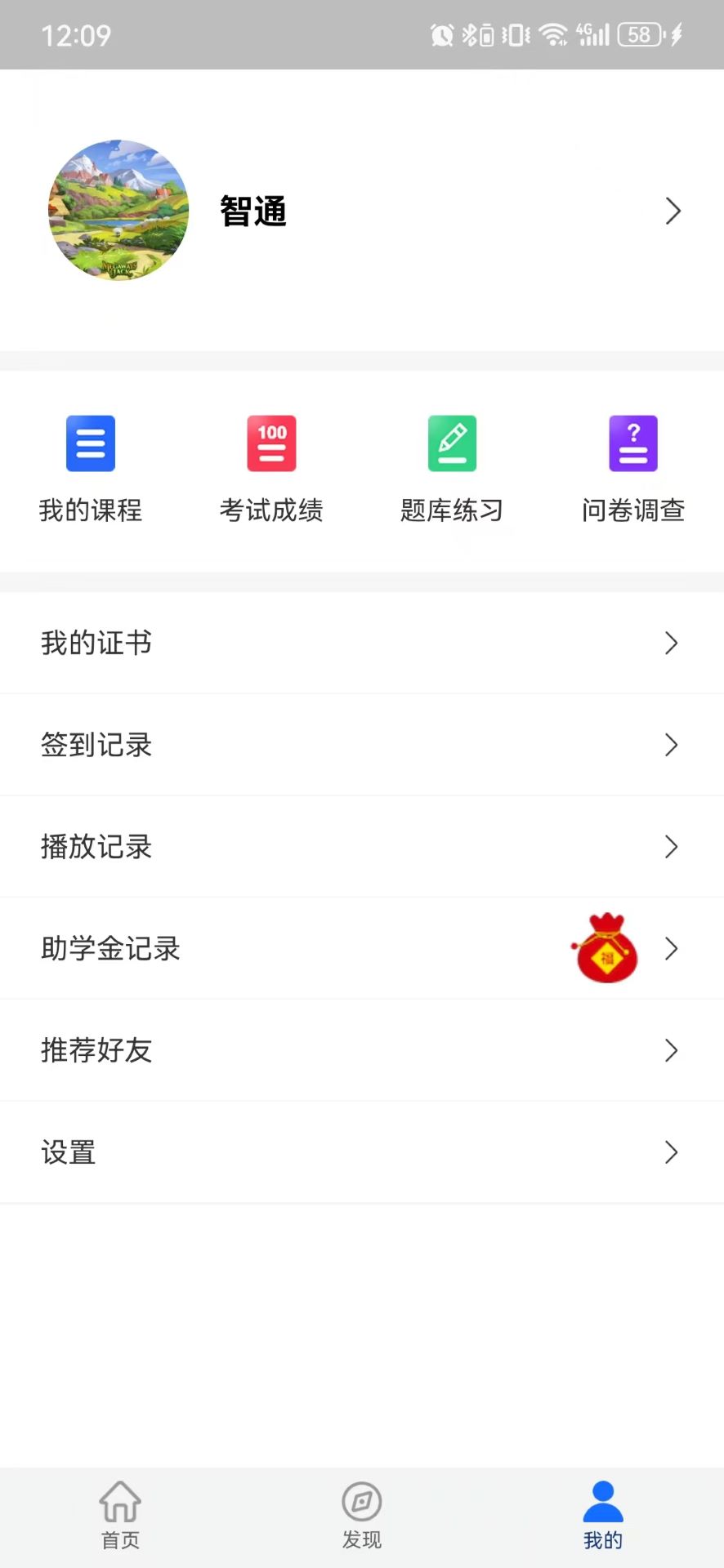Open 设置 settings
Viewport: 724px width, 1568px height.
click(x=361, y=1152)
